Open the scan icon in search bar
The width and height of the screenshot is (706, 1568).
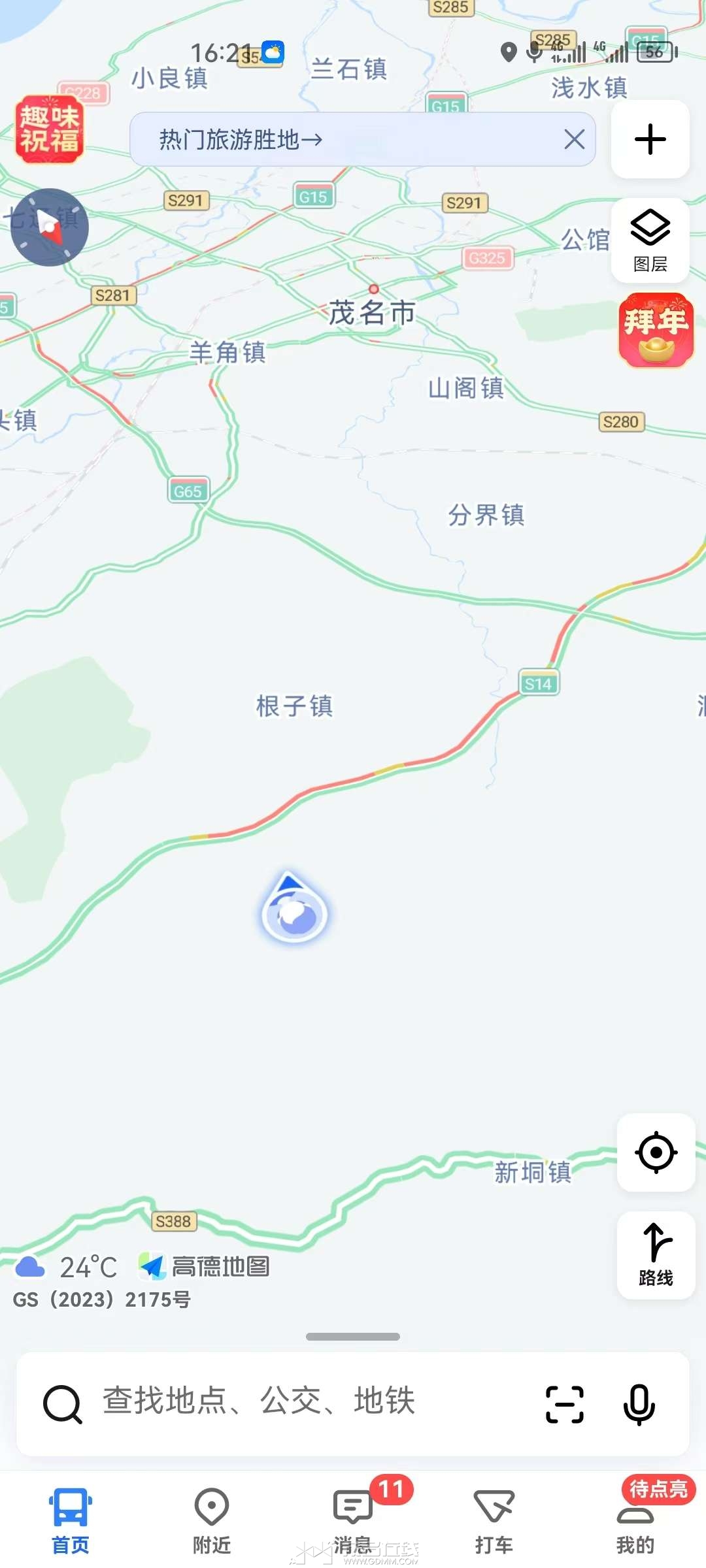(x=565, y=1404)
